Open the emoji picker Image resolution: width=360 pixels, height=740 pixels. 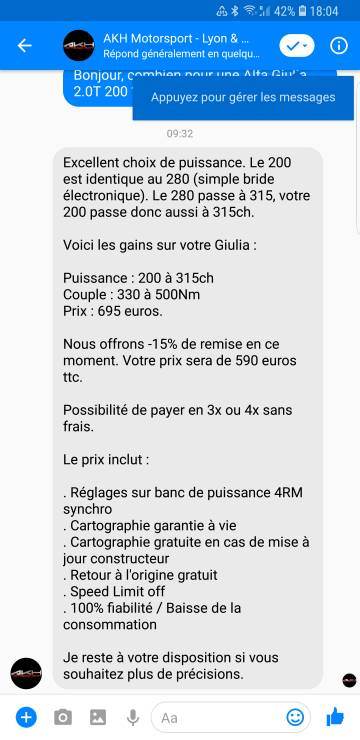pos(295,717)
